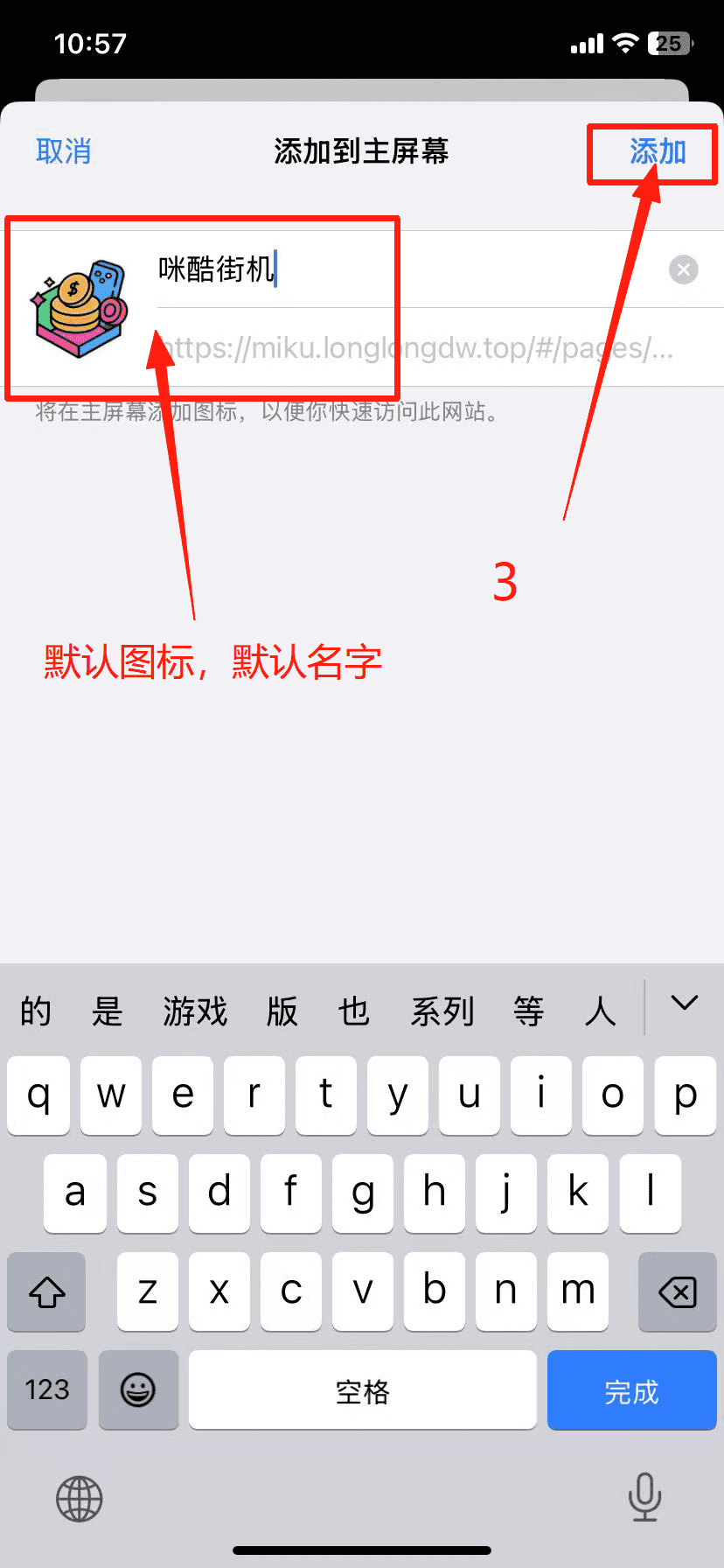Start dictation with the microphone
This screenshot has height=1568, width=724.
click(644, 1497)
